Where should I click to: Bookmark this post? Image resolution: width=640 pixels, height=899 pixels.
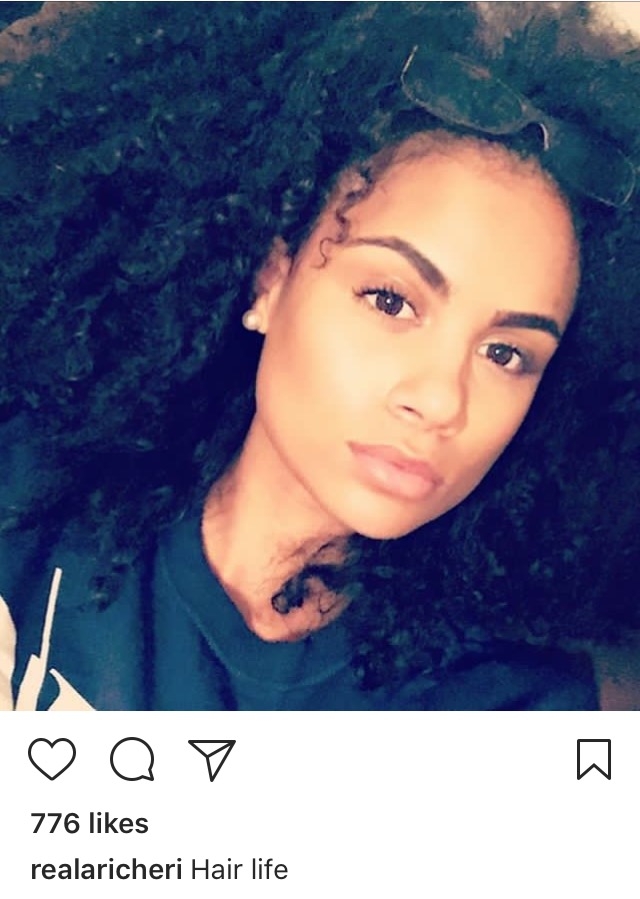pos(593,760)
